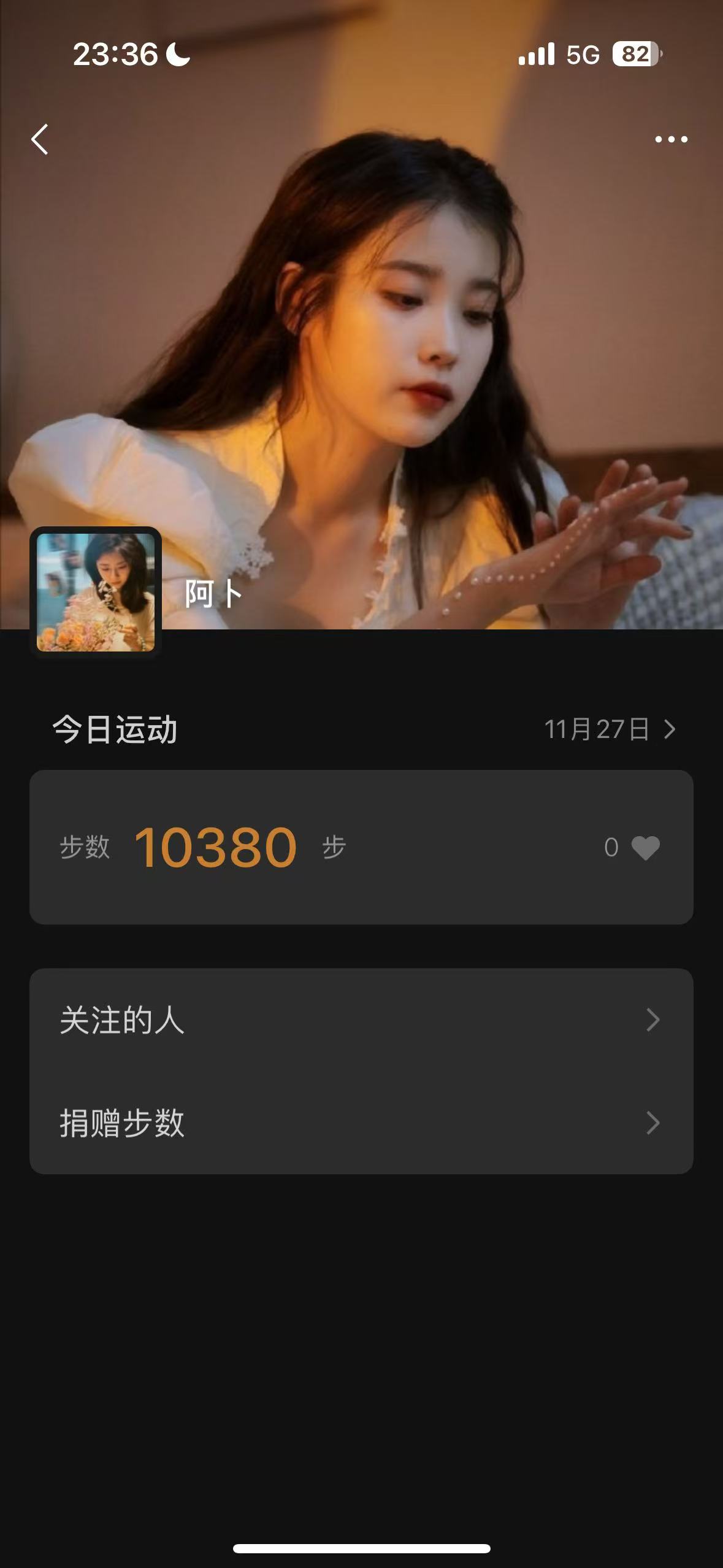Go back using the top-left arrow

click(40, 139)
